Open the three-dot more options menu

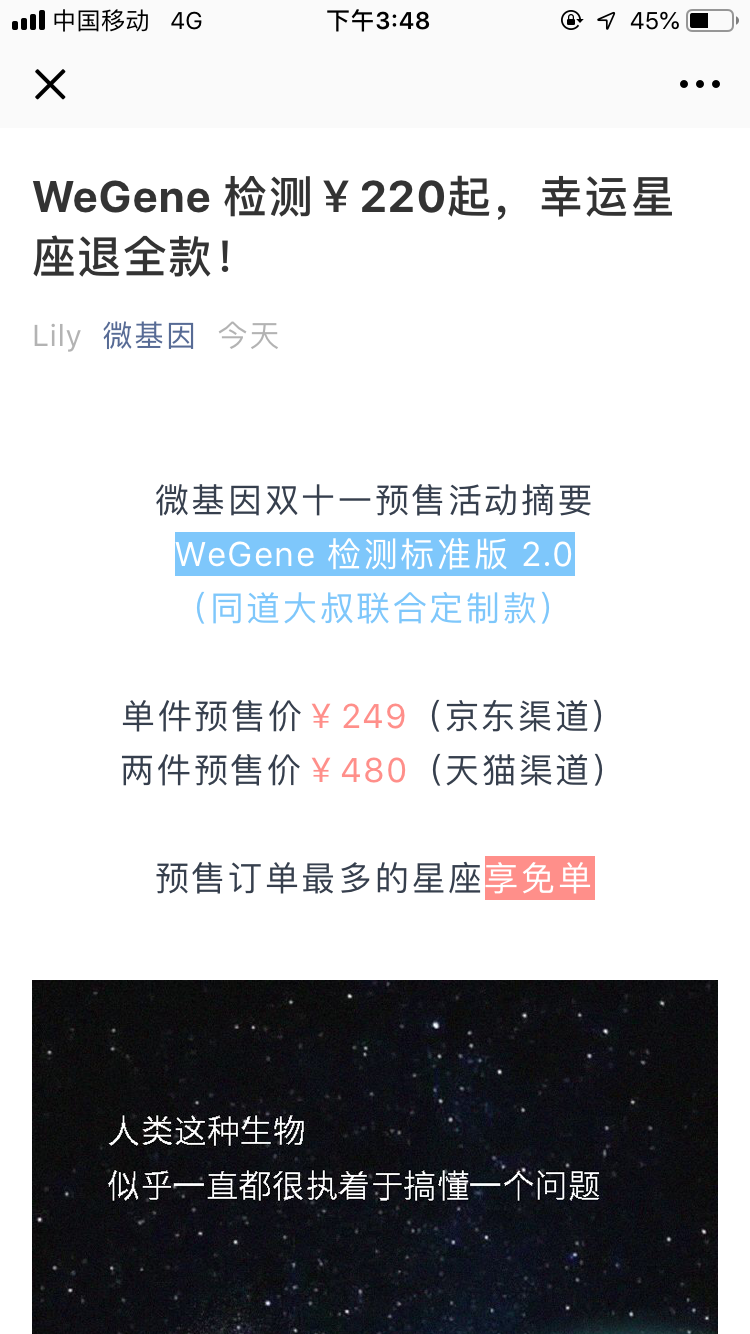(700, 84)
